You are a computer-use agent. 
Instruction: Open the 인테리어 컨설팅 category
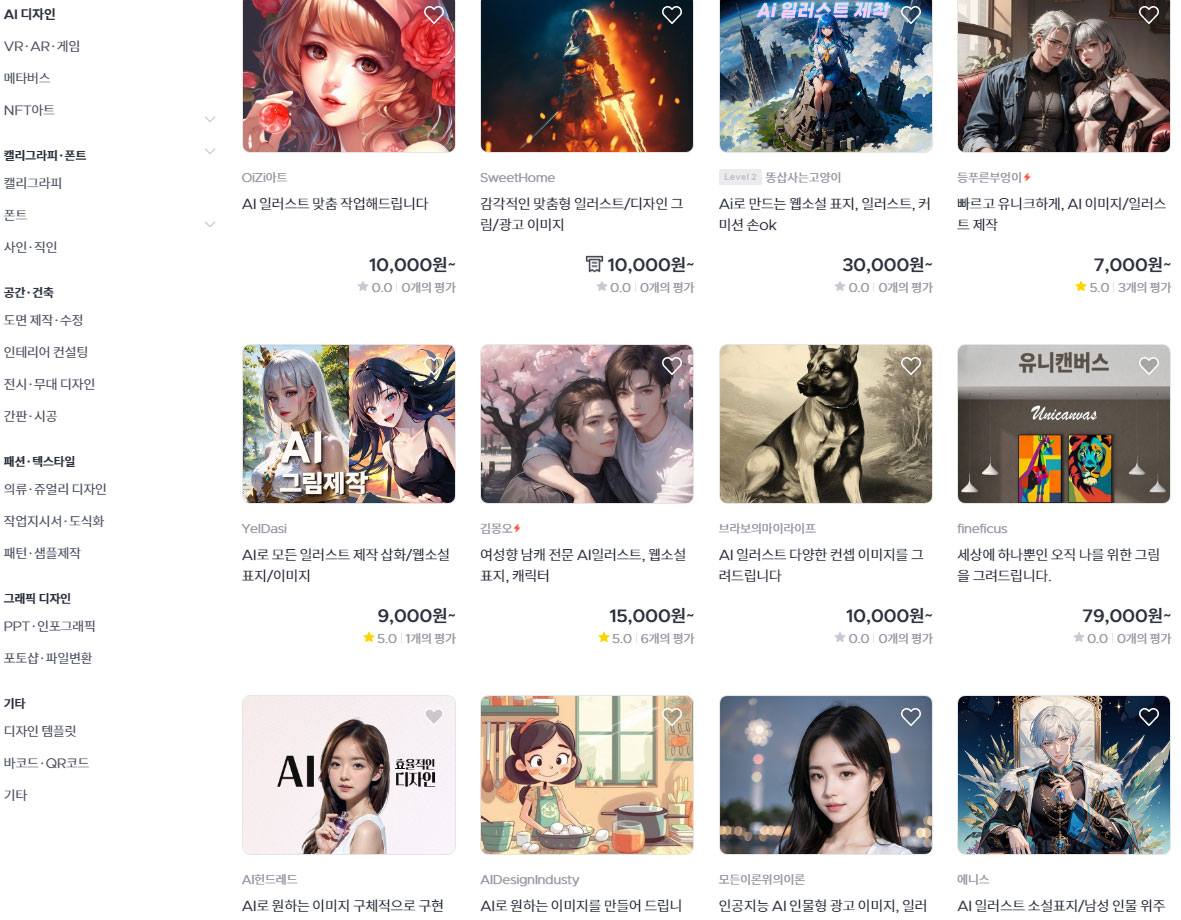(x=46, y=352)
